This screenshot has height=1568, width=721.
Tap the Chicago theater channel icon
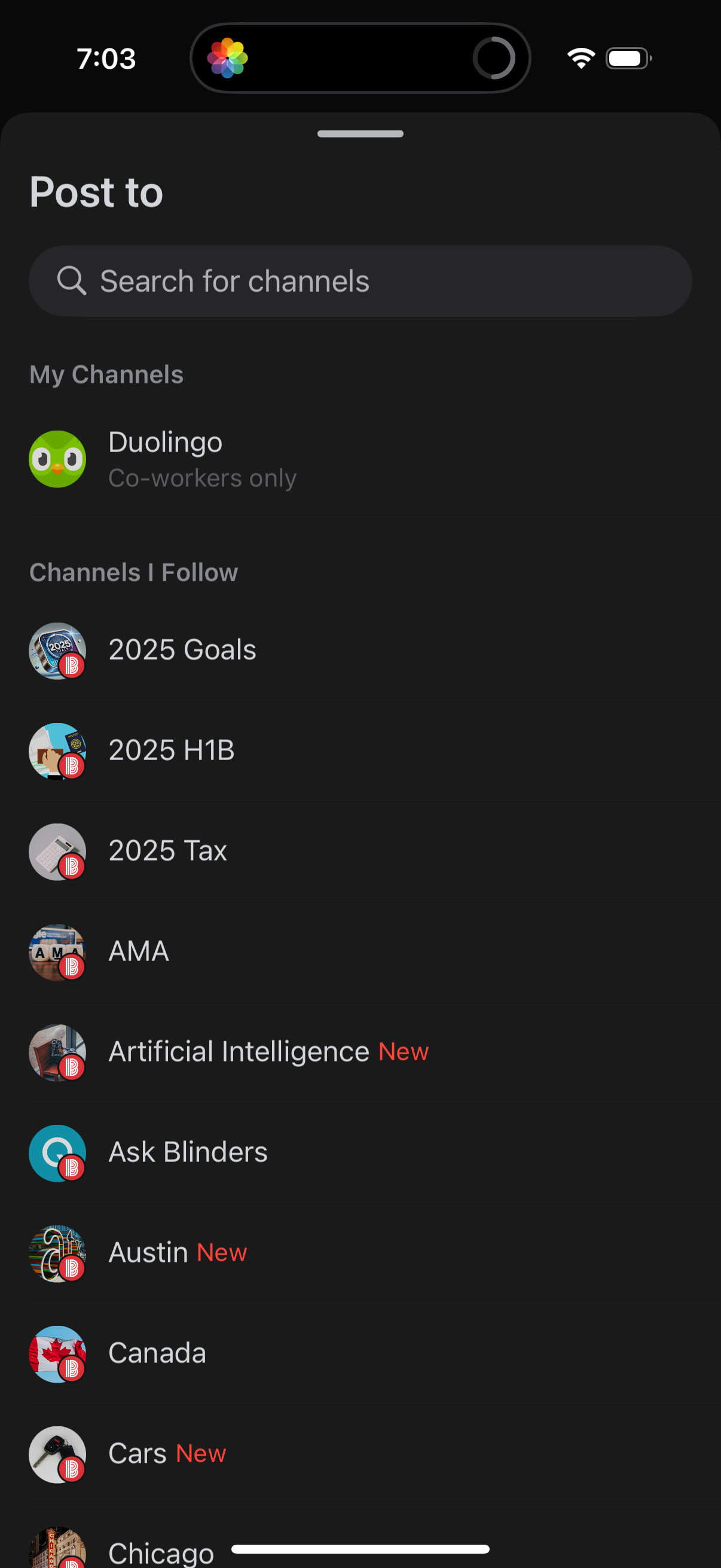pyautogui.click(x=57, y=1546)
